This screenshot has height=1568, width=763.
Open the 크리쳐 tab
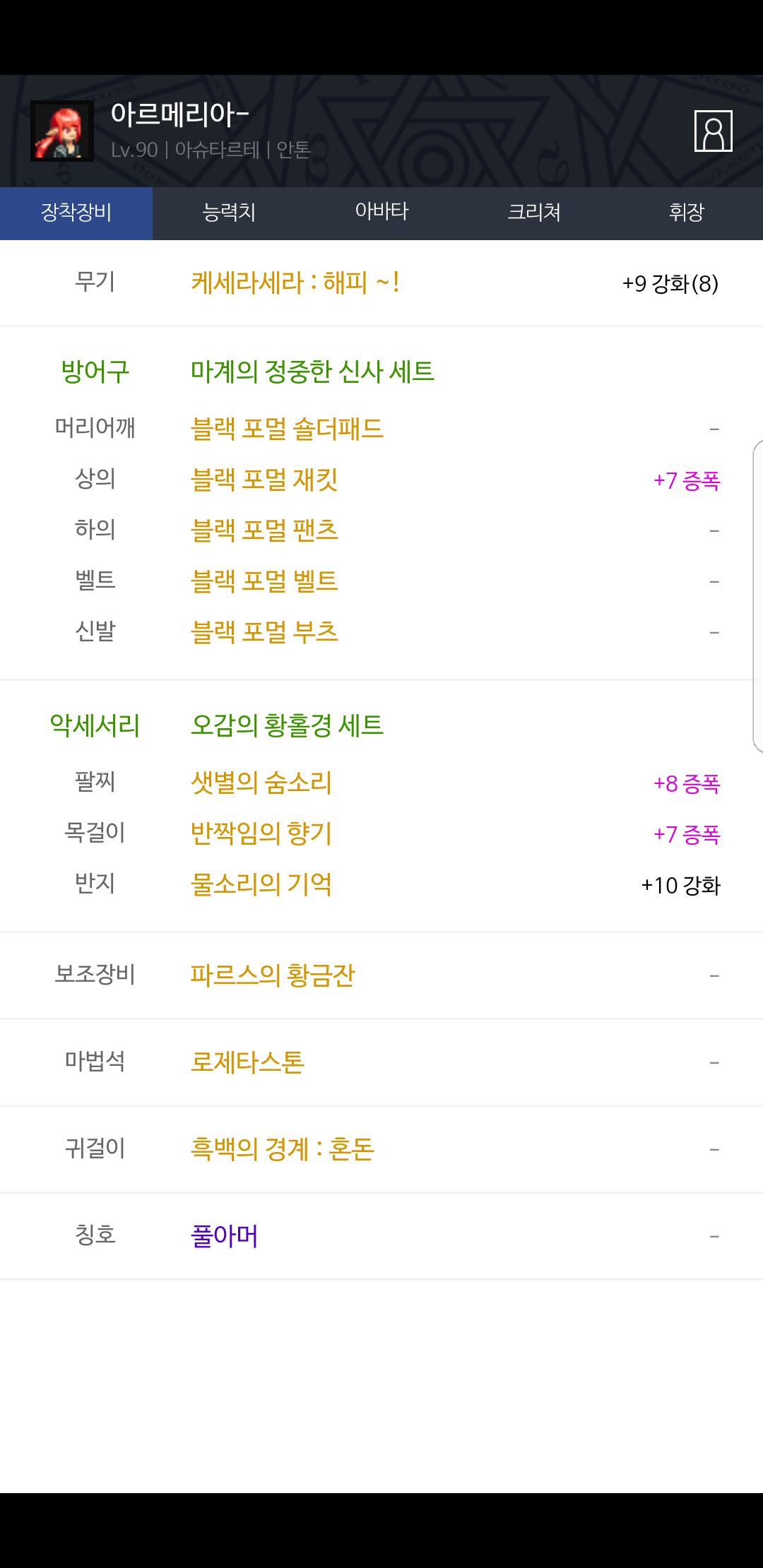[x=534, y=213]
